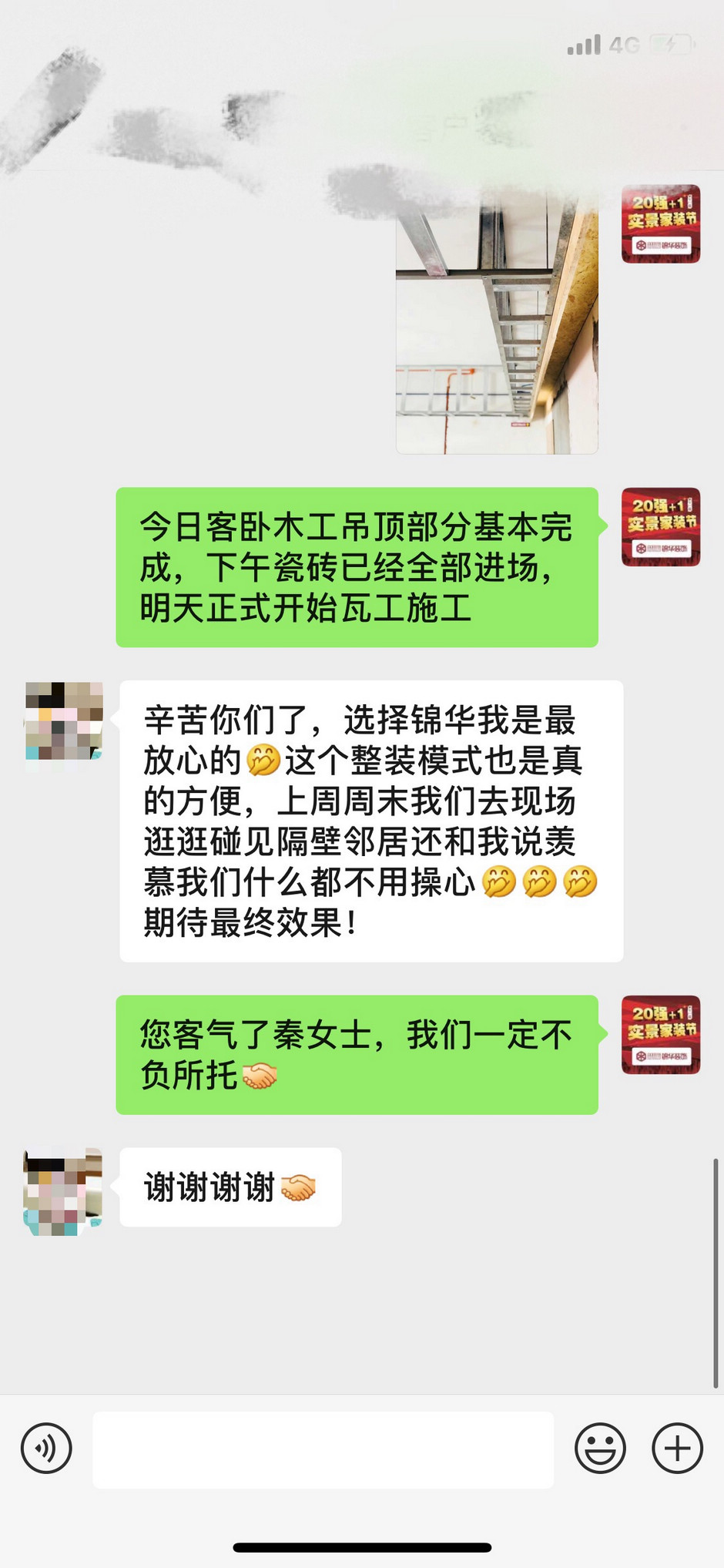Viewport: 724px width, 1568px height.
Task: Open customer avatar beside the 谢谢谢谢 message
Action: 63,1191
